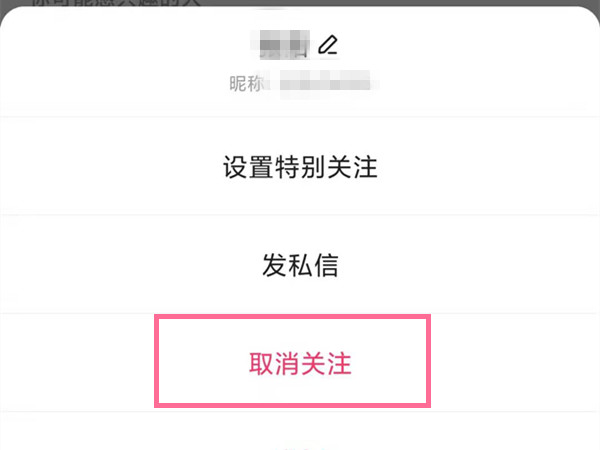Open 发私信 to send a private message
This screenshot has width=600, height=450.
[x=300, y=265]
